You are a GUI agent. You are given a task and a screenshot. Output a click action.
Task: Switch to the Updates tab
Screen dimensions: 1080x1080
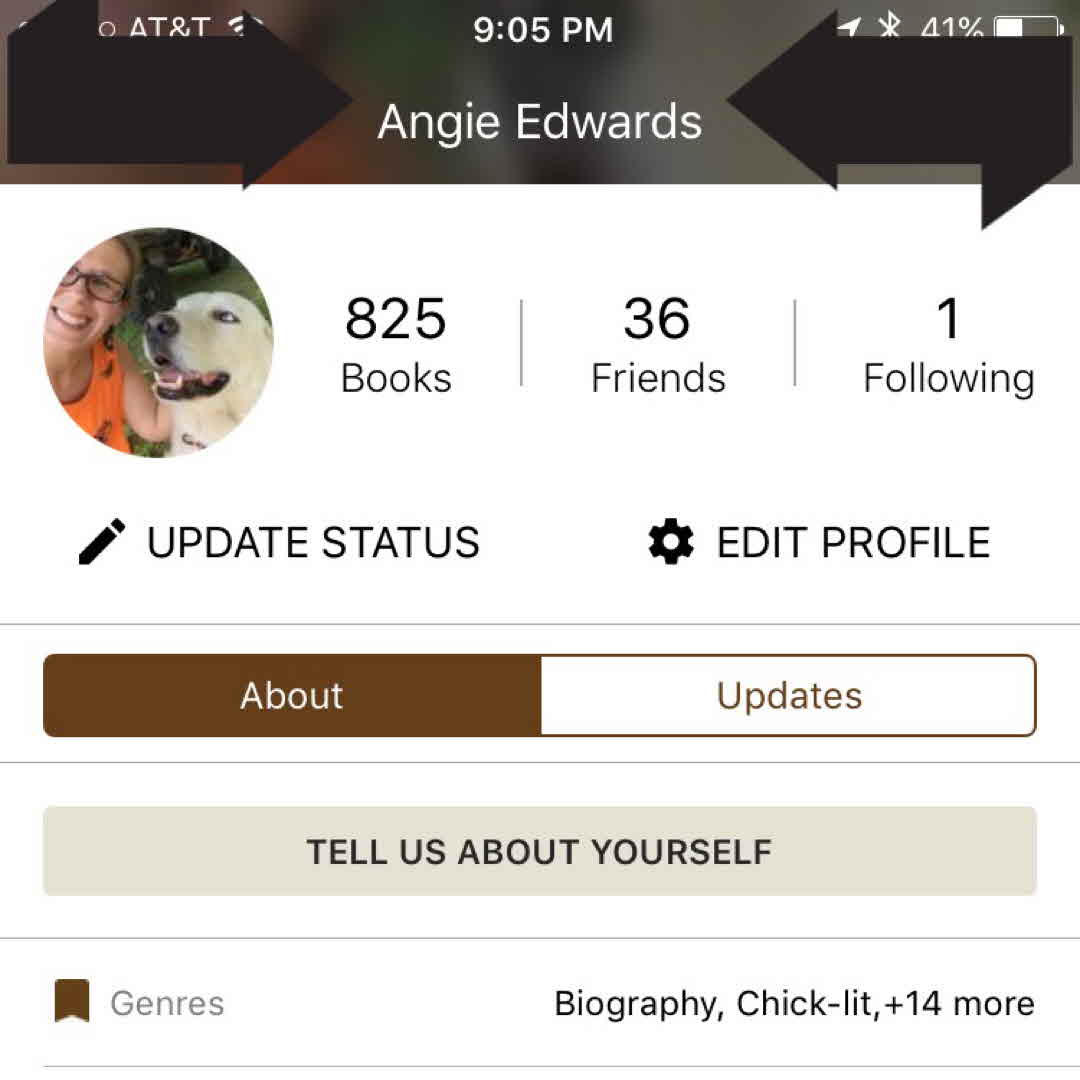[x=788, y=696]
